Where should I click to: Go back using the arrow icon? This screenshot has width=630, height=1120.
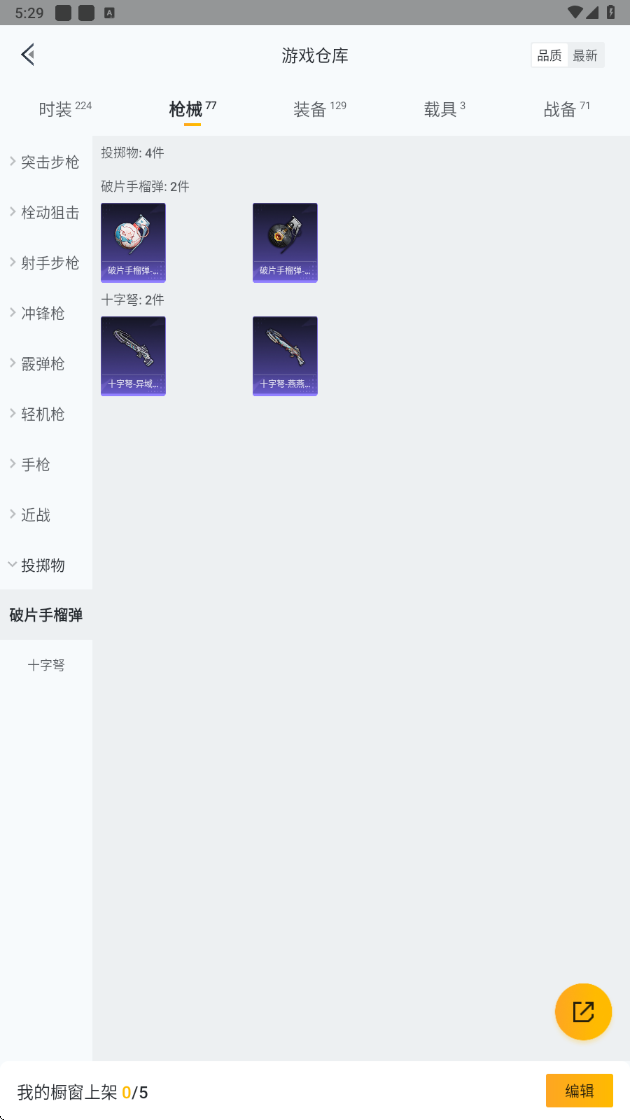pyautogui.click(x=28, y=55)
